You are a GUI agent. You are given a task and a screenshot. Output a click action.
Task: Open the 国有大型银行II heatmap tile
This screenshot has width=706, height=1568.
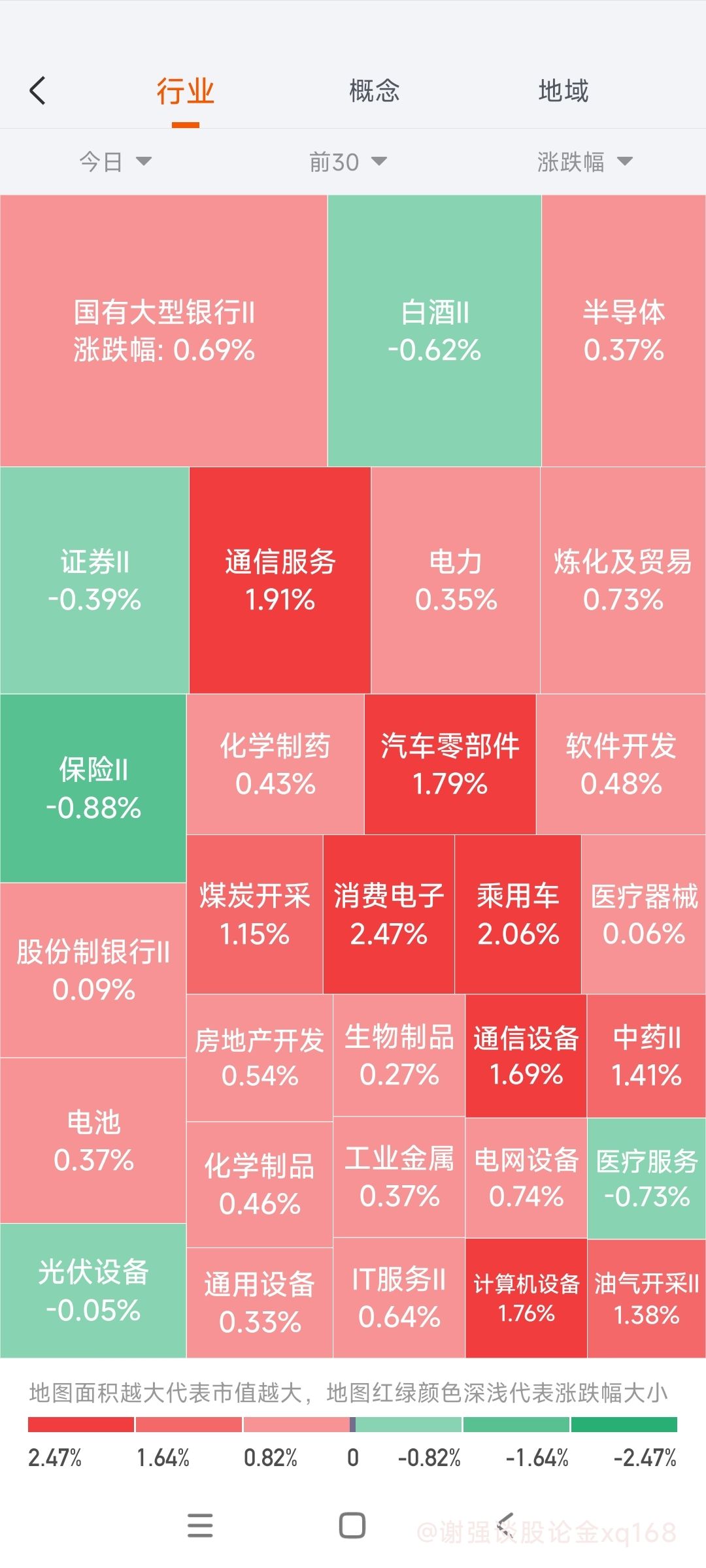click(x=163, y=331)
